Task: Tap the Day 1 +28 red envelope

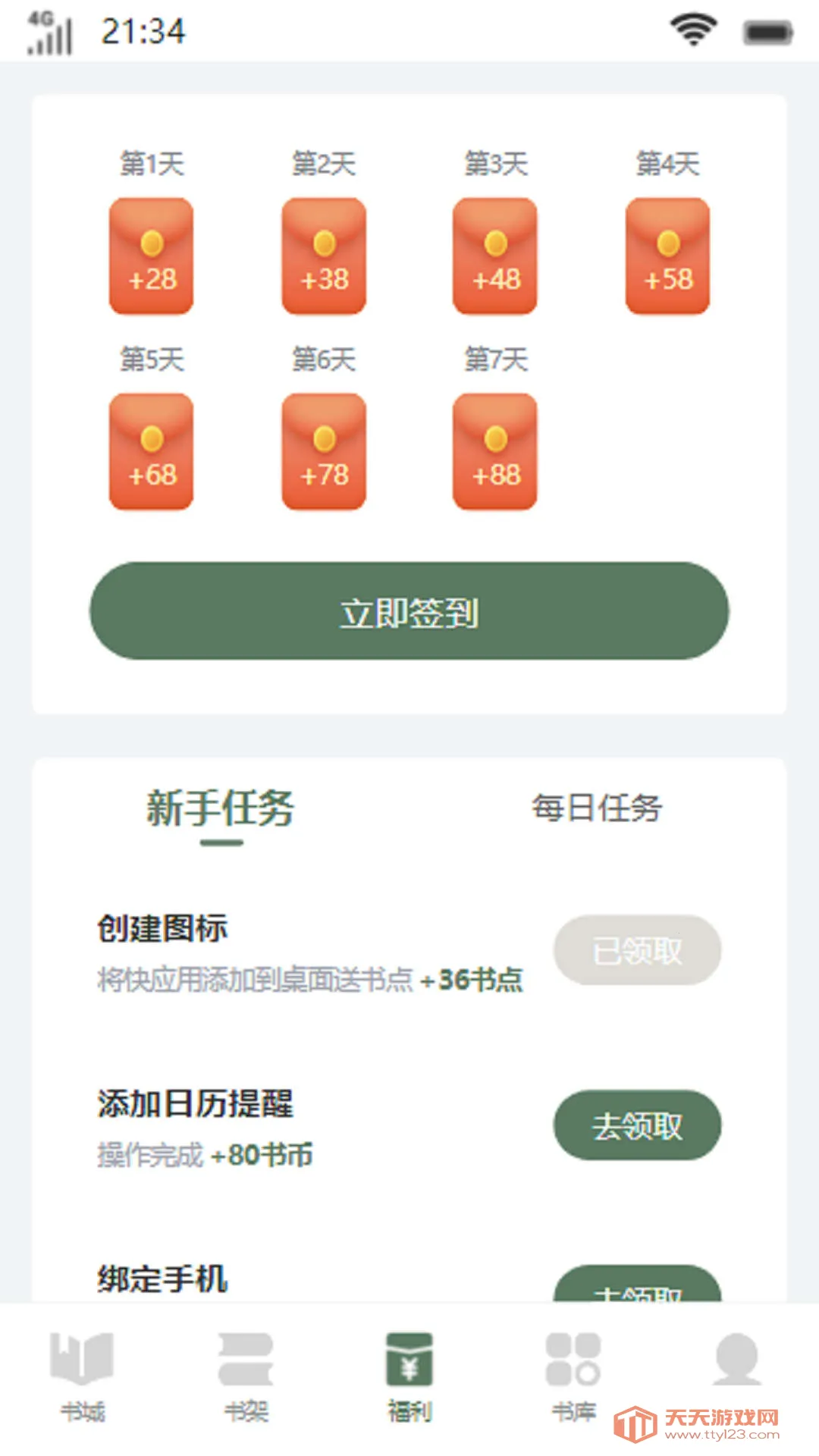Action: pyautogui.click(x=151, y=256)
